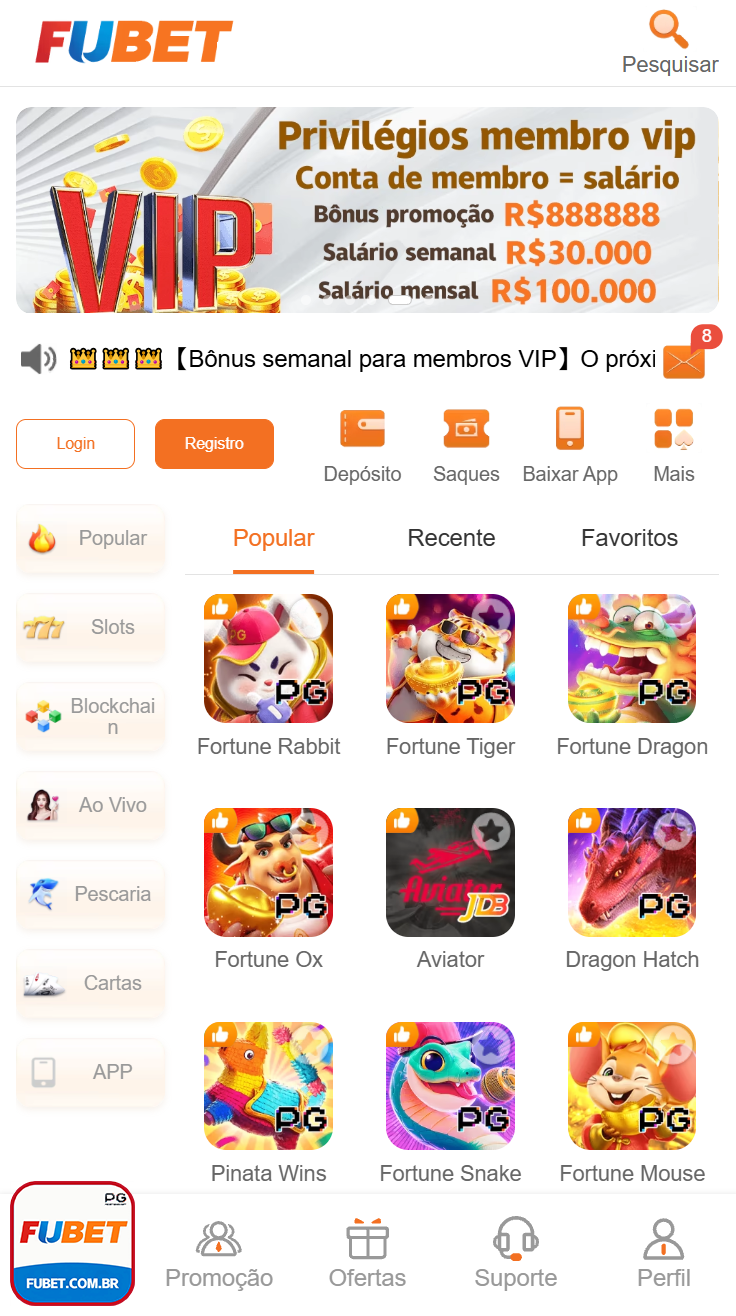Open the Suporte headset icon
This screenshot has width=736, height=1316.
click(x=515, y=1237)
